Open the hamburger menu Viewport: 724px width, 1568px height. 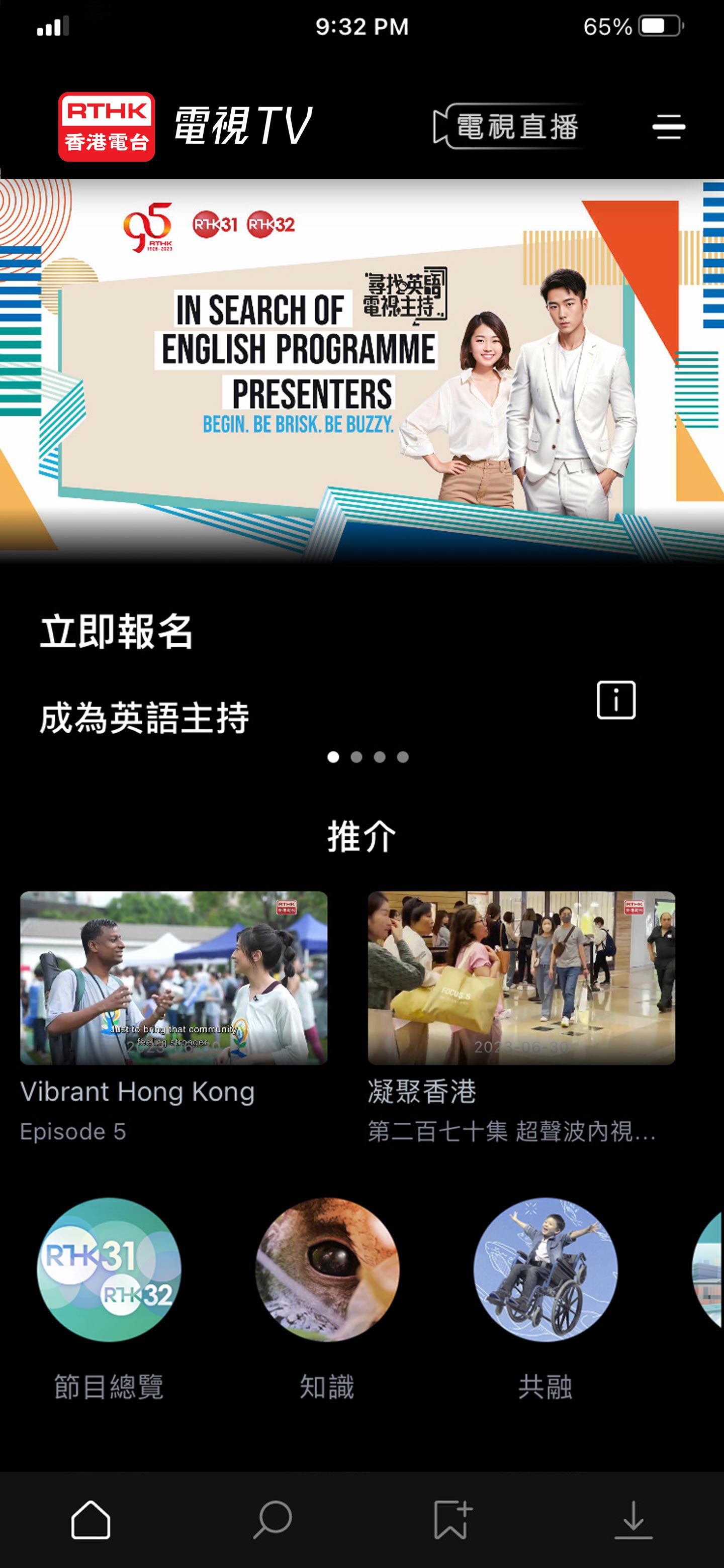pos(668,127)
